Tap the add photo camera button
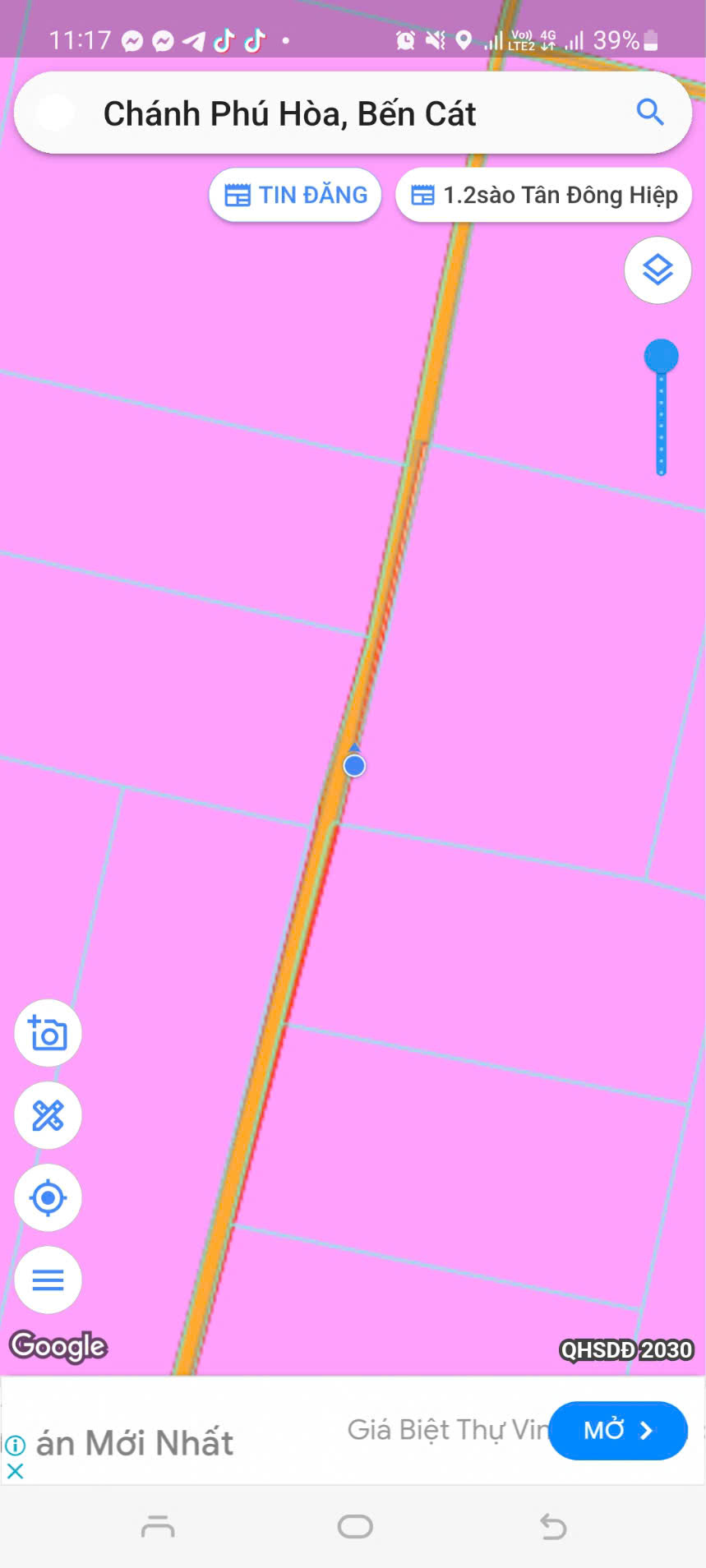The height and width of the screenshot is (1568, 706). [48, 1034]
